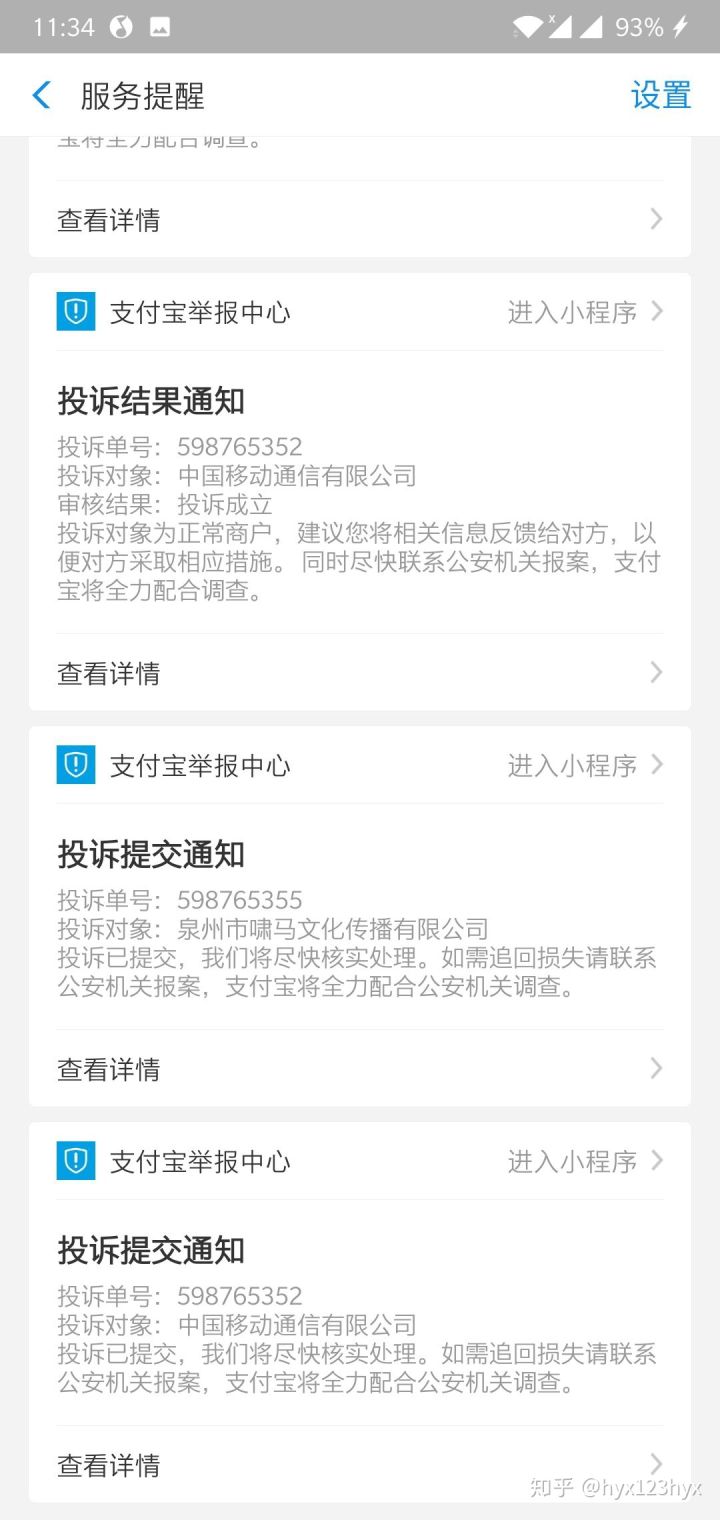Screen dimensions: 720x1520
Task: Go back from 服务提醒 page
Action: (x=41, y=96)
